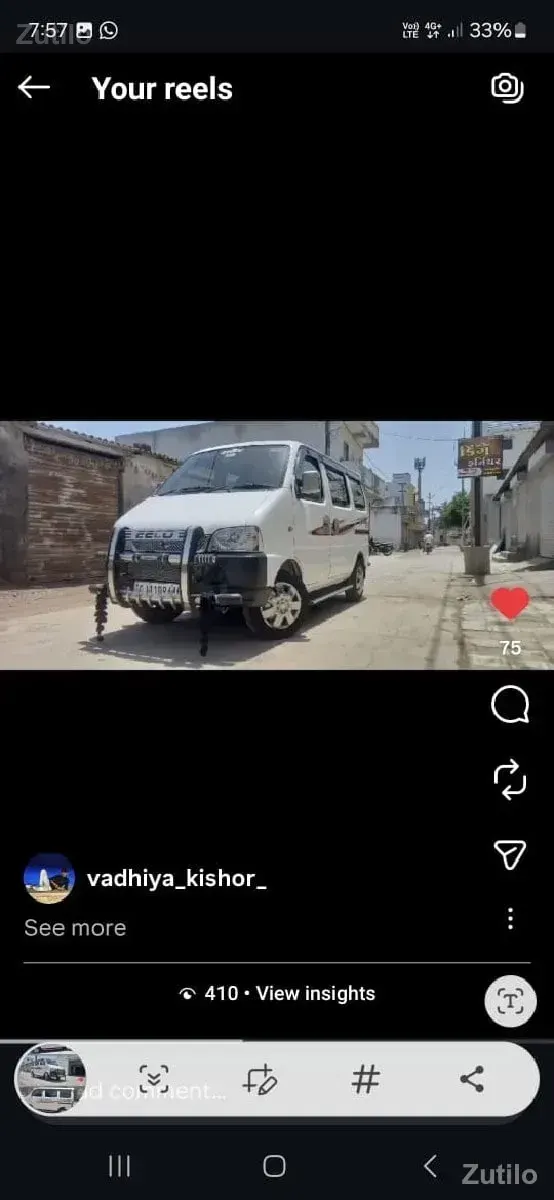Open the comments on this reel
The height and width of the screenshot is (1200, 554).
[x=510, y=705]
